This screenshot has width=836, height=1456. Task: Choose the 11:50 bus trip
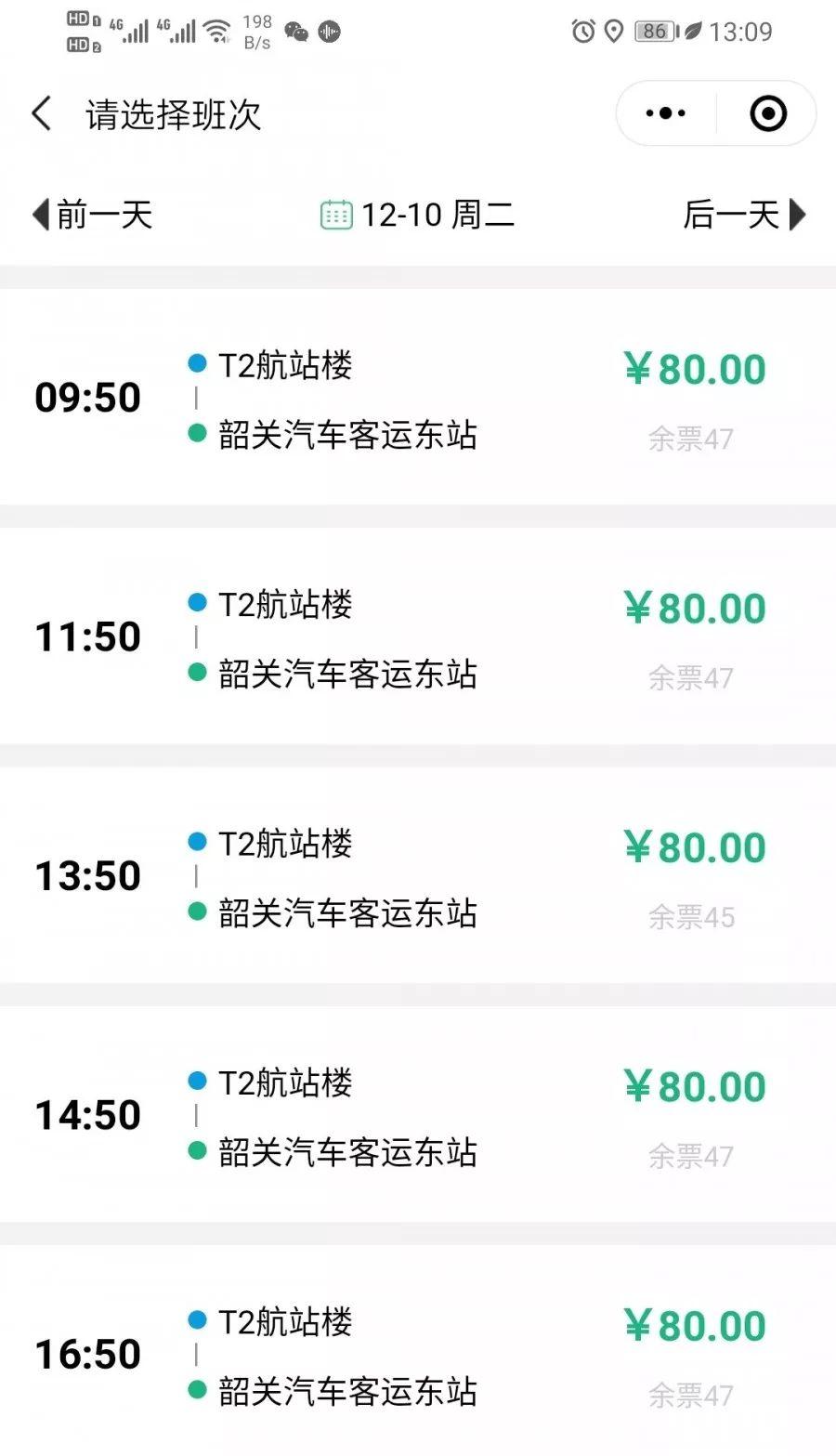[418, 637]
